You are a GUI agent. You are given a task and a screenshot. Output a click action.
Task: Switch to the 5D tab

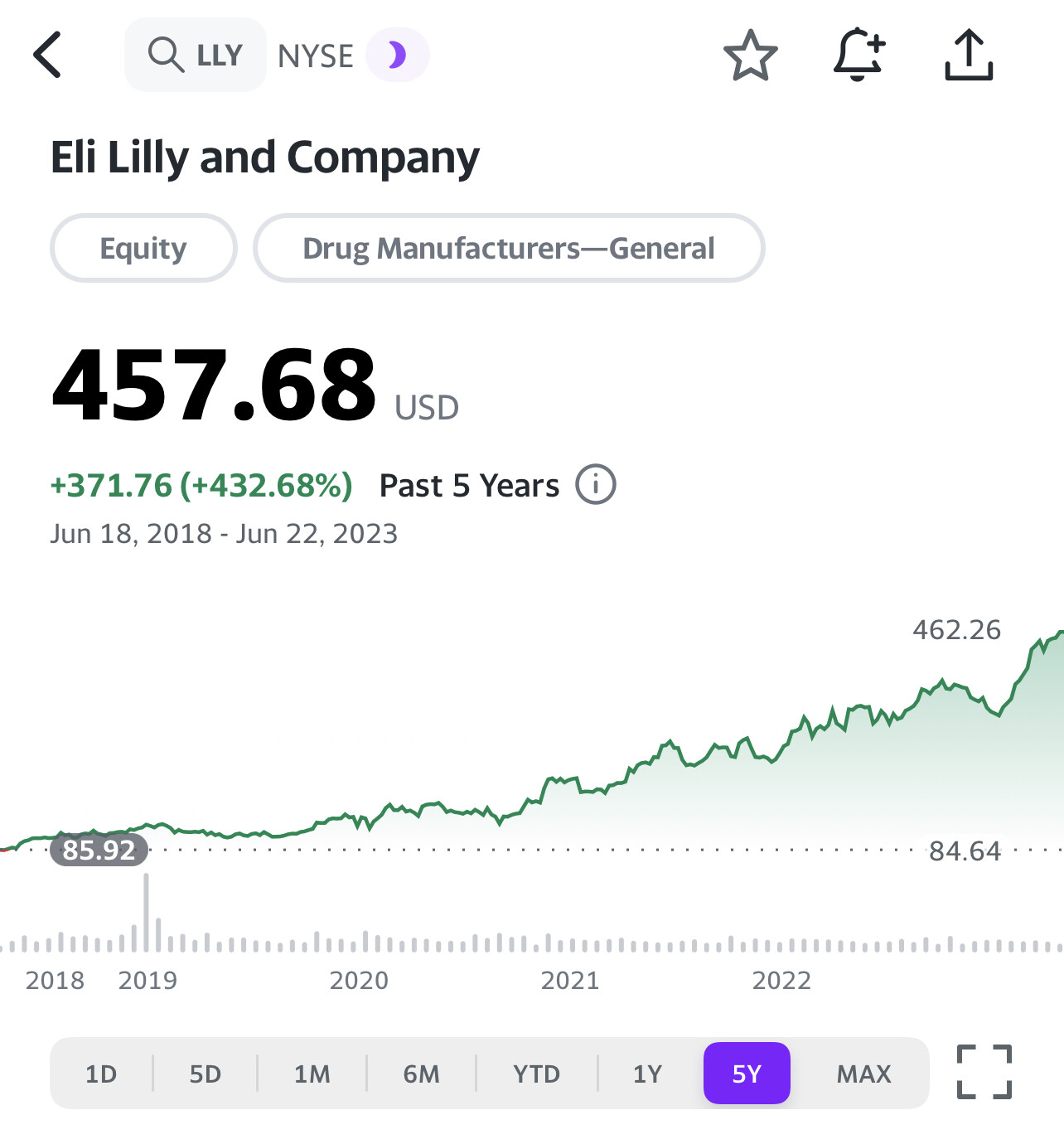[206, 1074]
